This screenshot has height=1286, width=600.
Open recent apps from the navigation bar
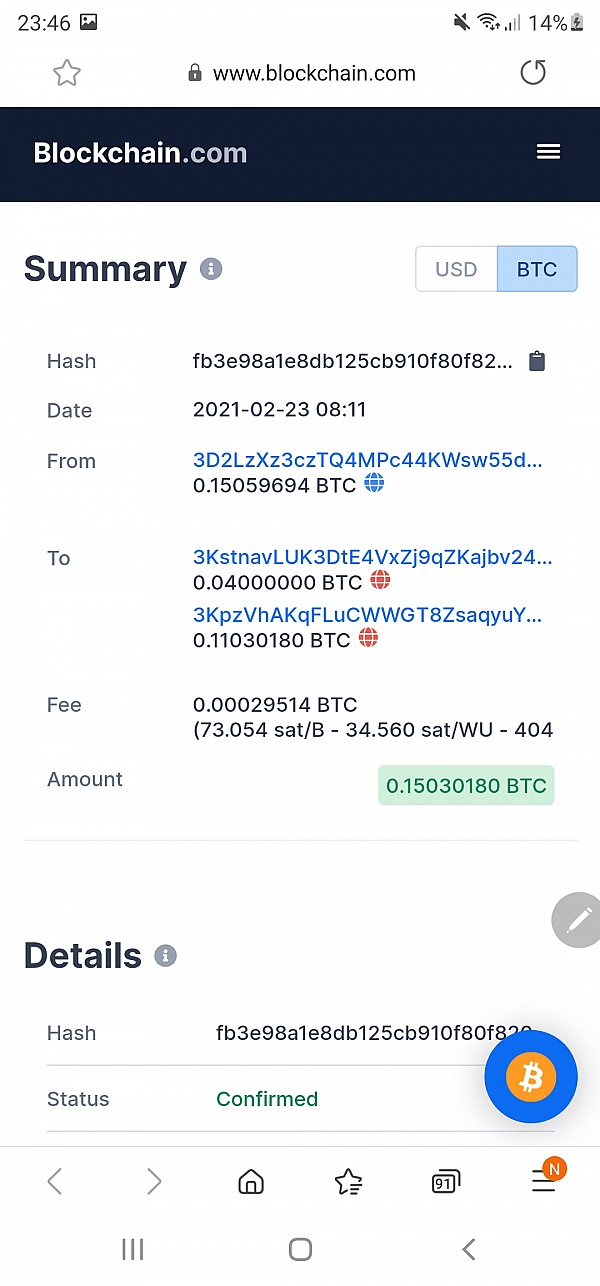point(132,1248)
